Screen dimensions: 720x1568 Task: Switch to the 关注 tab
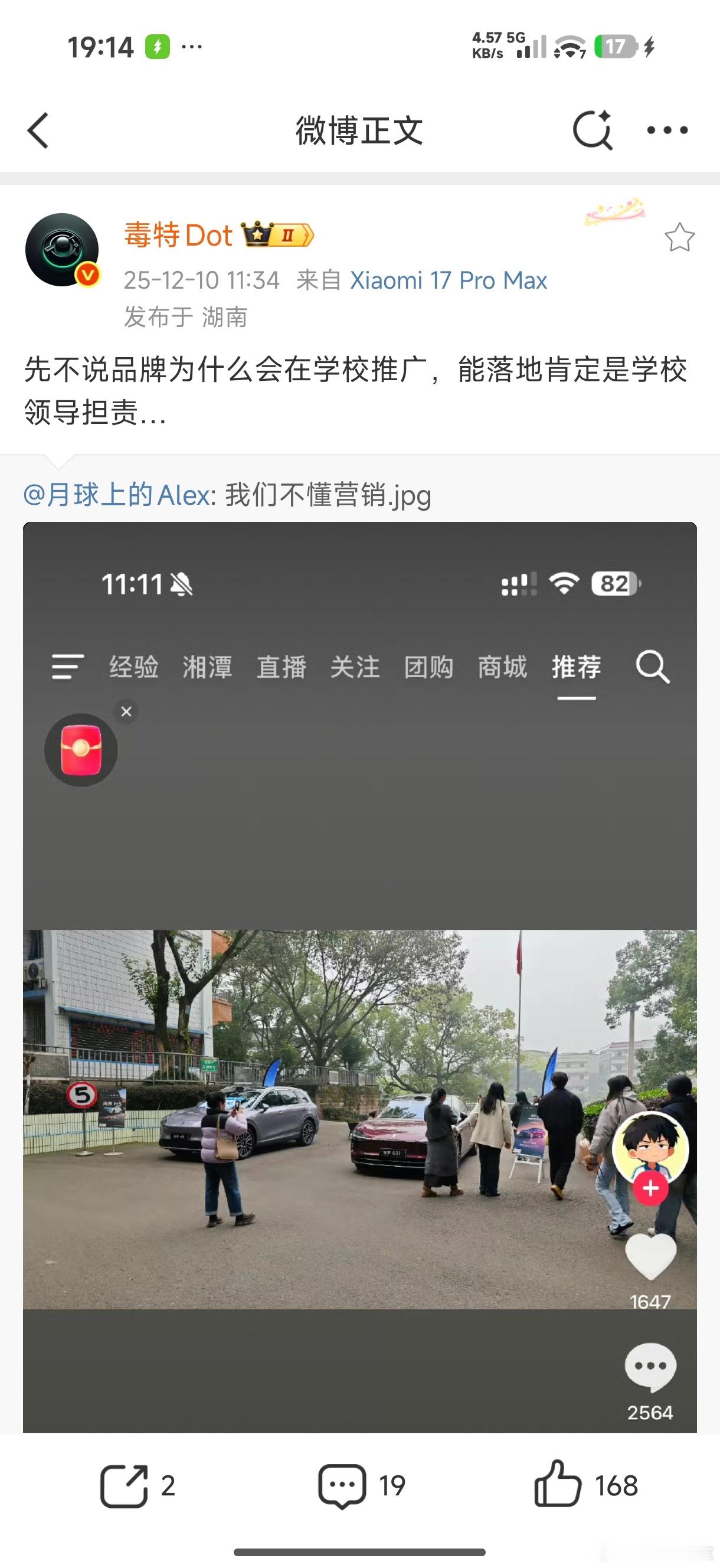[356, 668]
